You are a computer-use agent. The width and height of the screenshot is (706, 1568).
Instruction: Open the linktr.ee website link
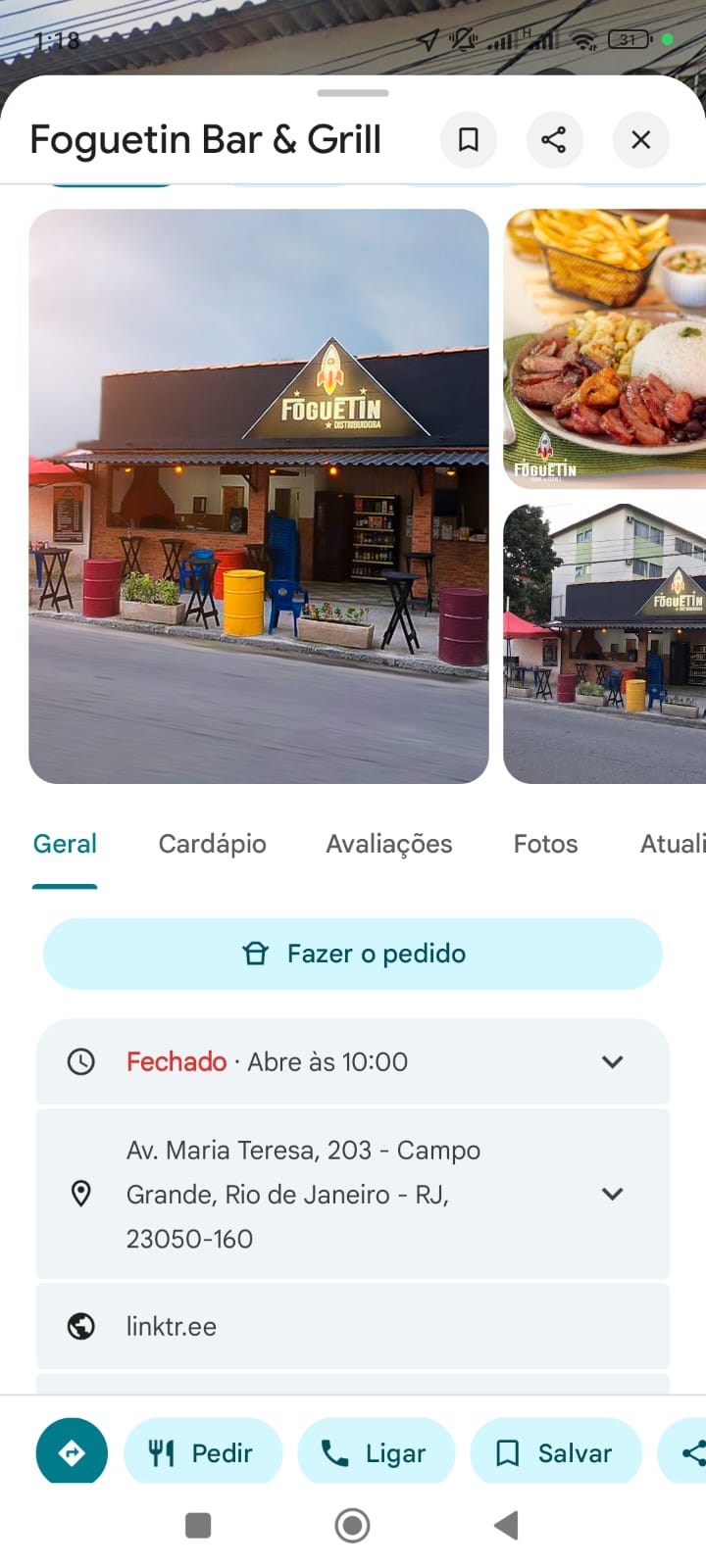tap(172, 1326)
